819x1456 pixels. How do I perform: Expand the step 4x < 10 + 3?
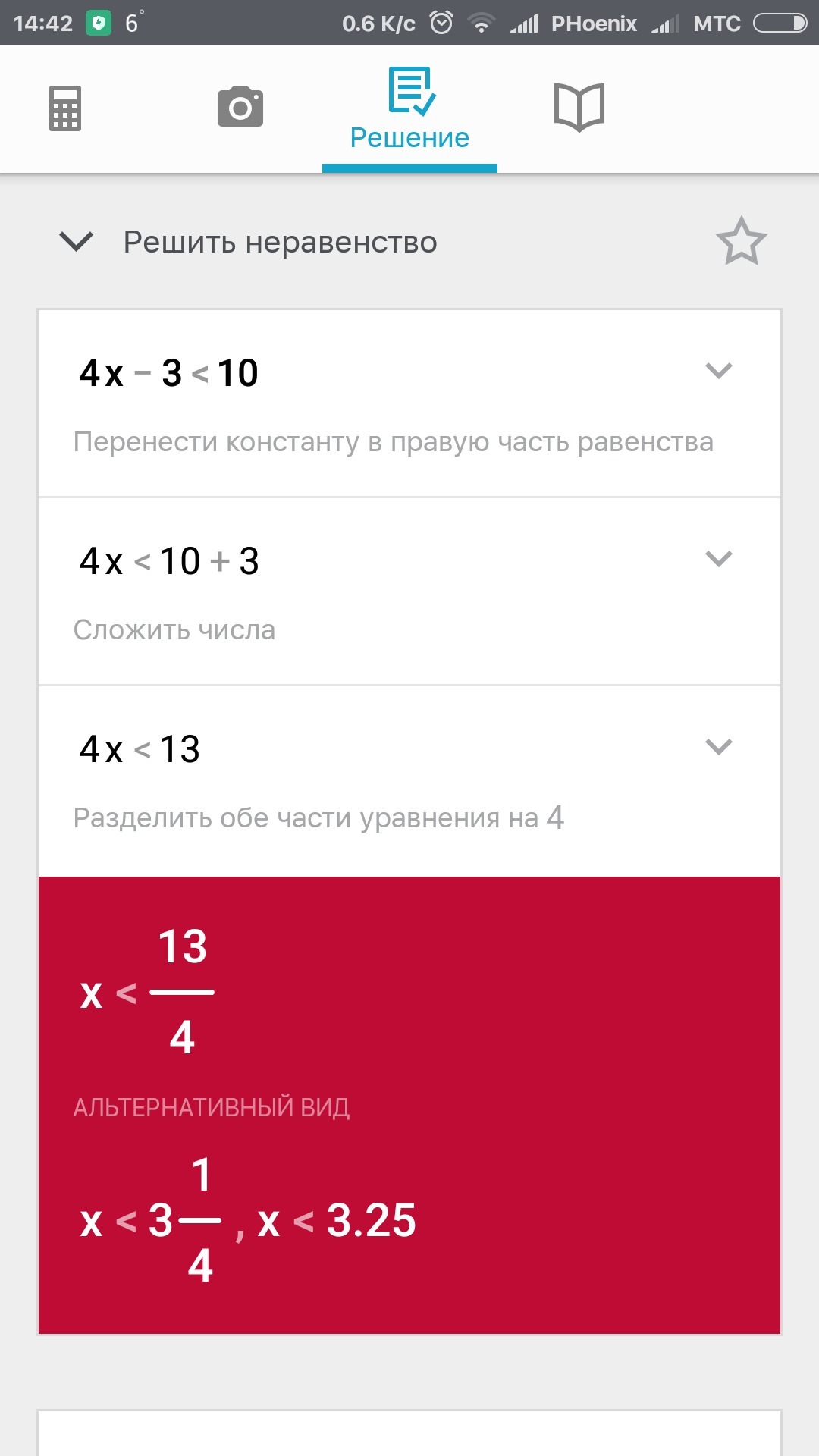pyautogui.click(x=718, y=559)
